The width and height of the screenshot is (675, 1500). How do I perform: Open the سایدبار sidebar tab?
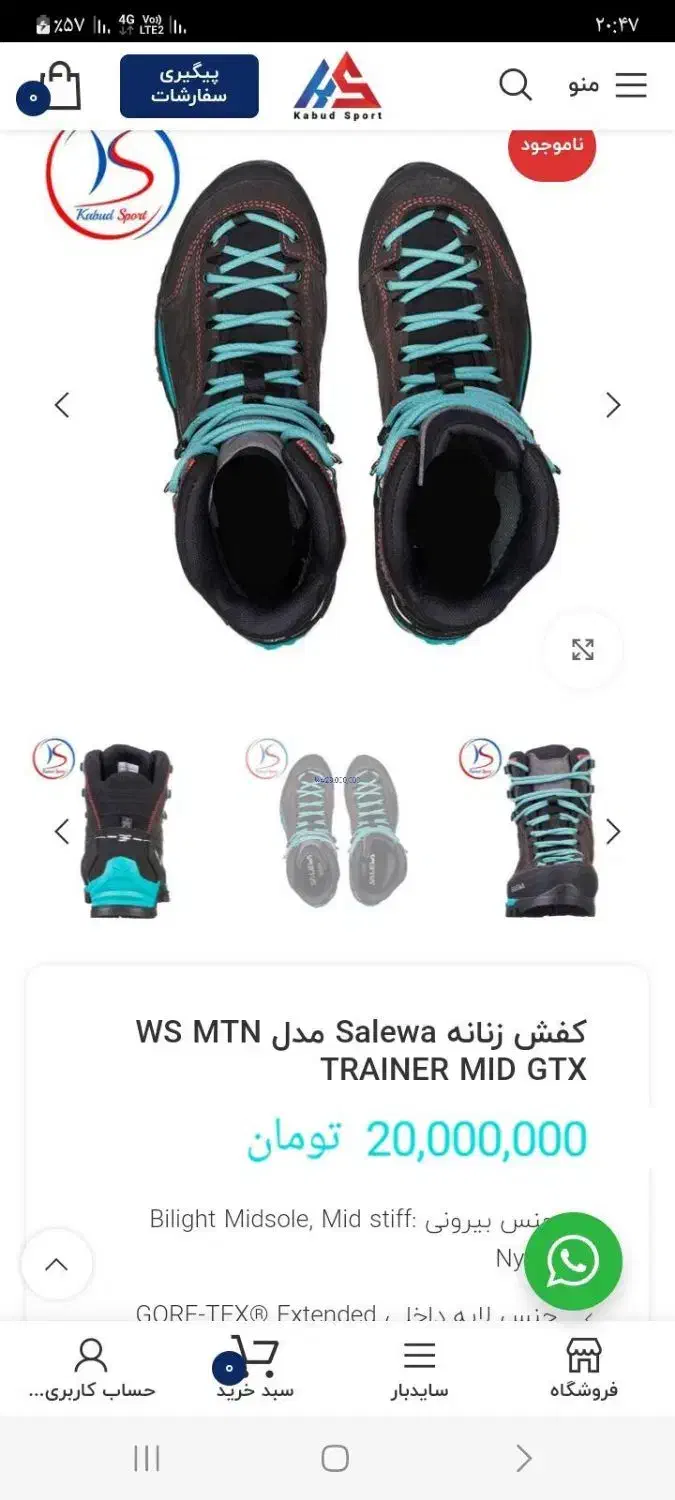coord(419,1369)
